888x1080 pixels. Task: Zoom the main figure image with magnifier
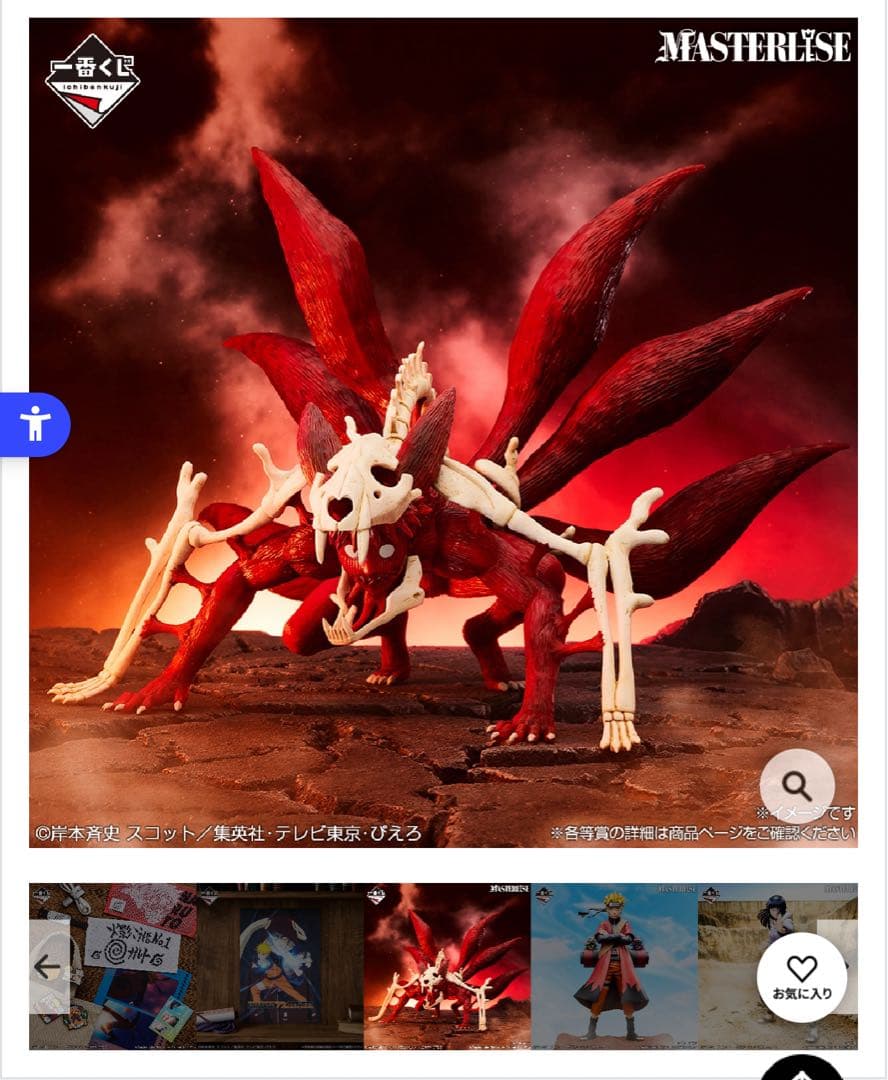(797, 786)
